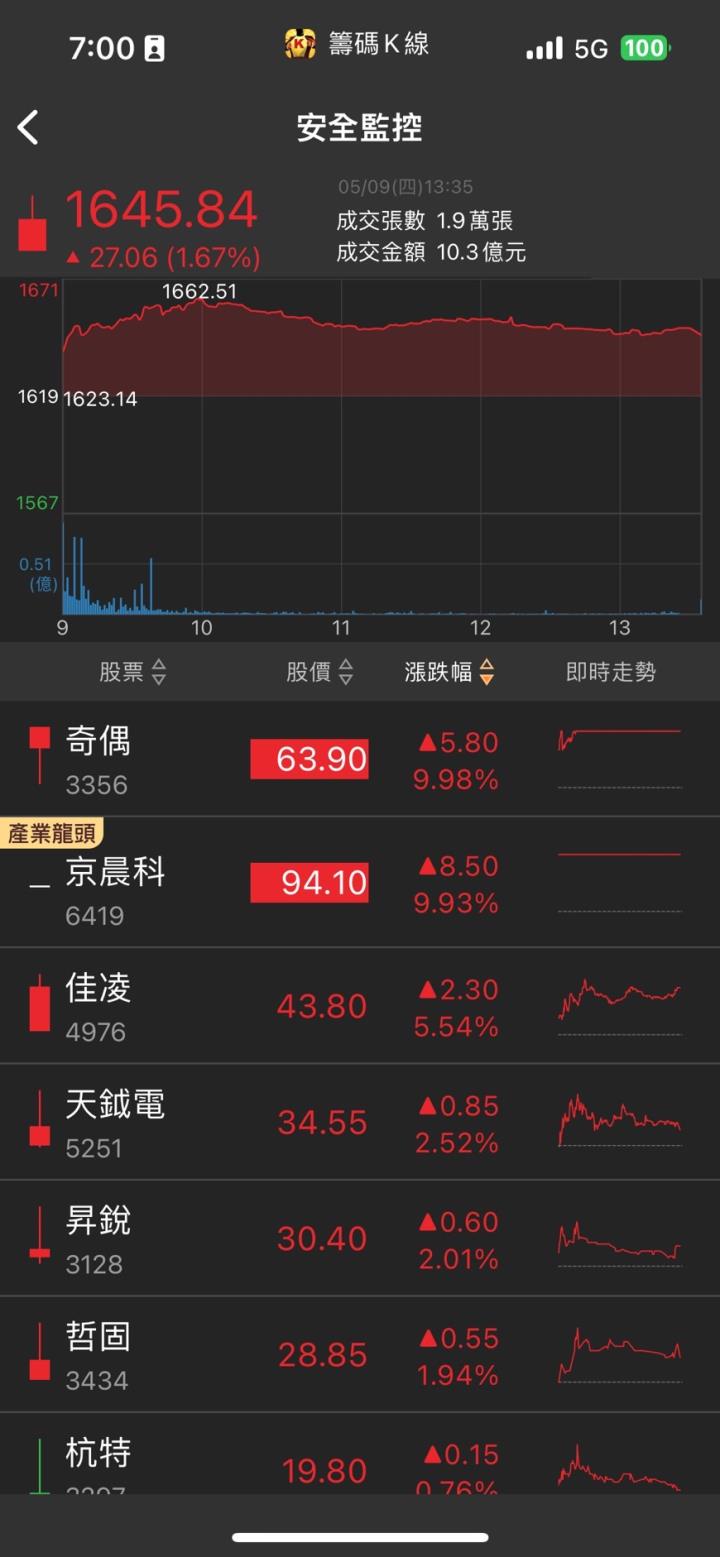Return to the 籌碼K線 app in status bar
This screenshot has width=720, height=1557.
click(x=357, y=44)
